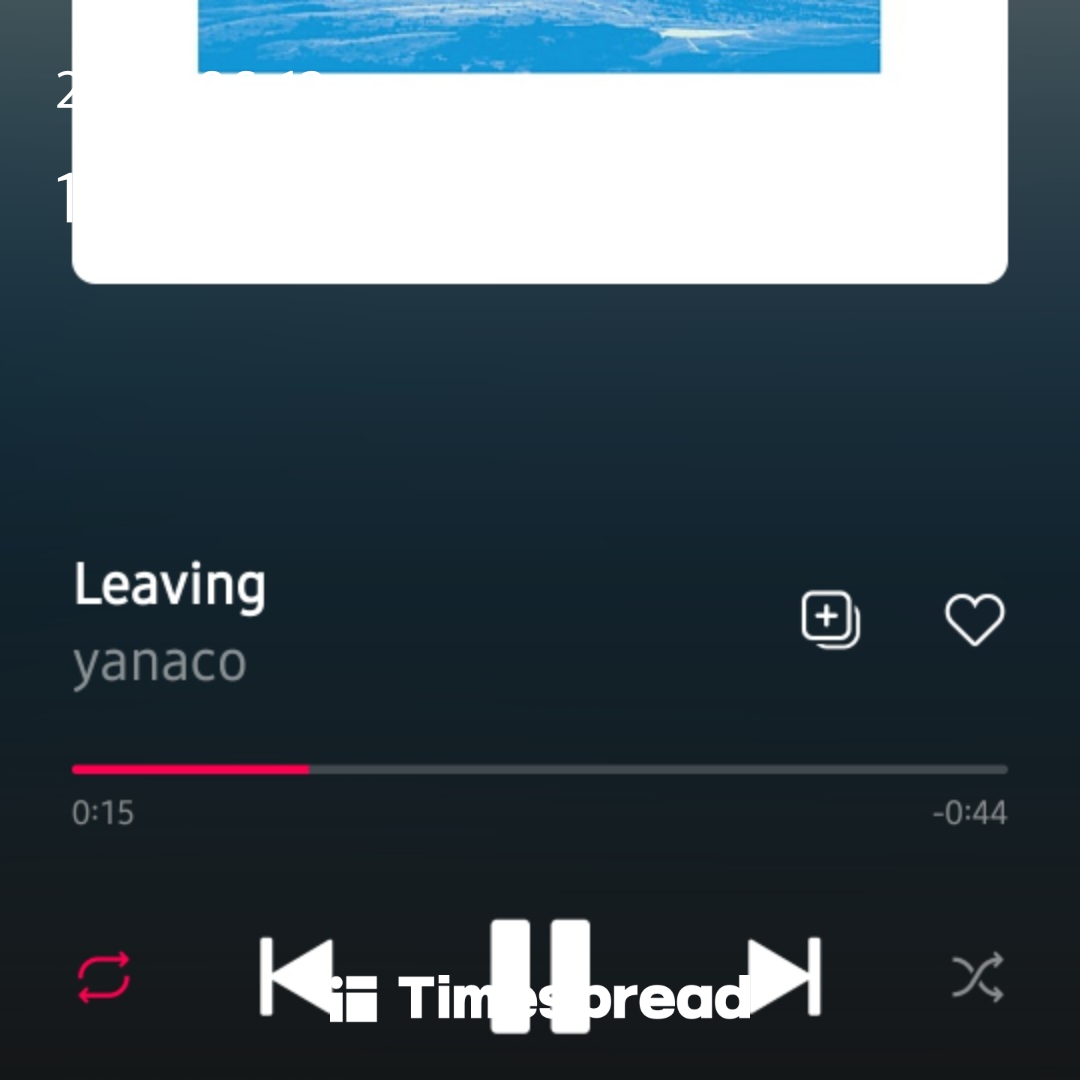Skip to the next track
This screenshot has height=1080, width=1080.
786,975
